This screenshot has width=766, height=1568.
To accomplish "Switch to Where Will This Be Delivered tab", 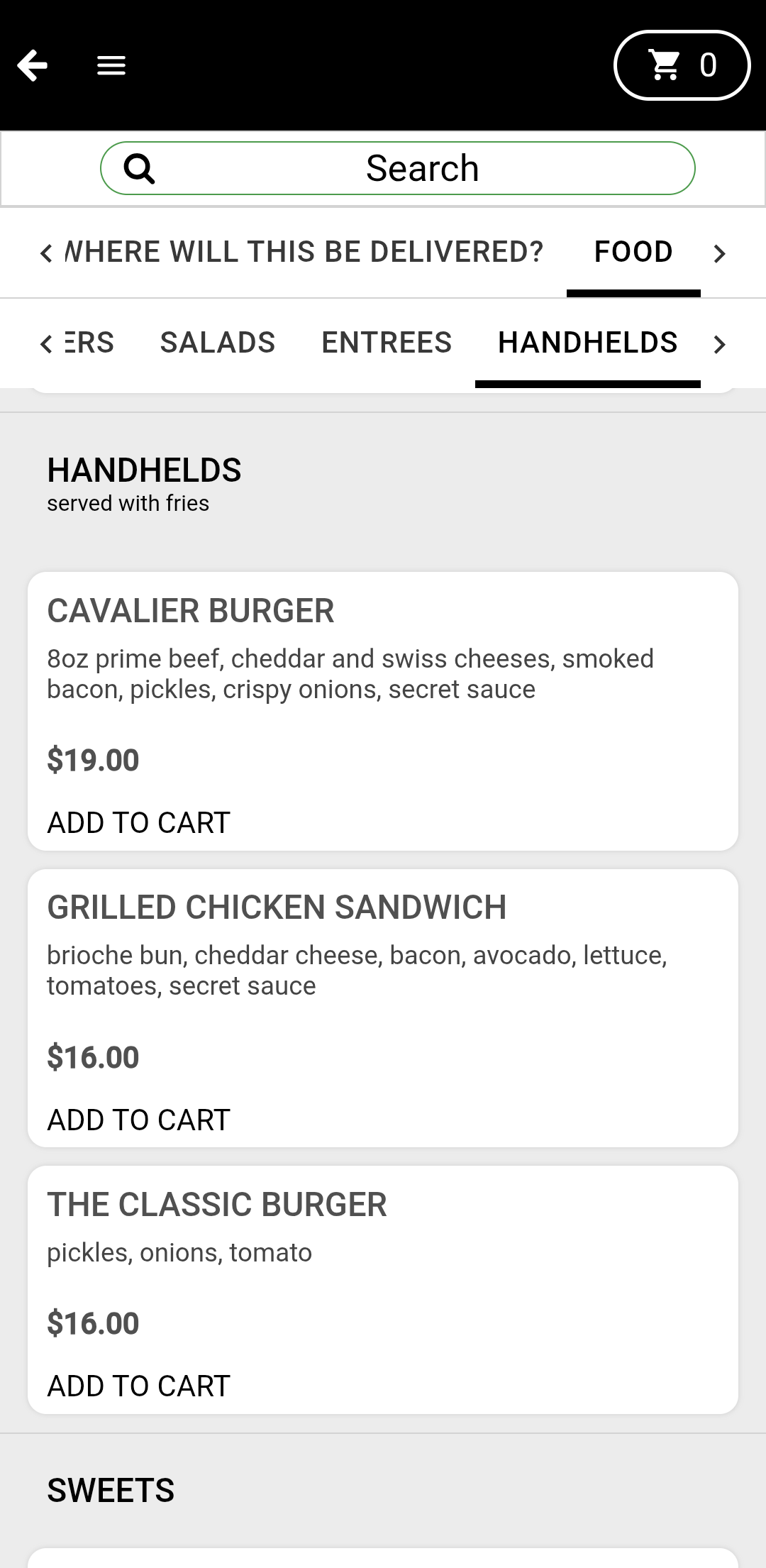I will click(x=304, y=252).
